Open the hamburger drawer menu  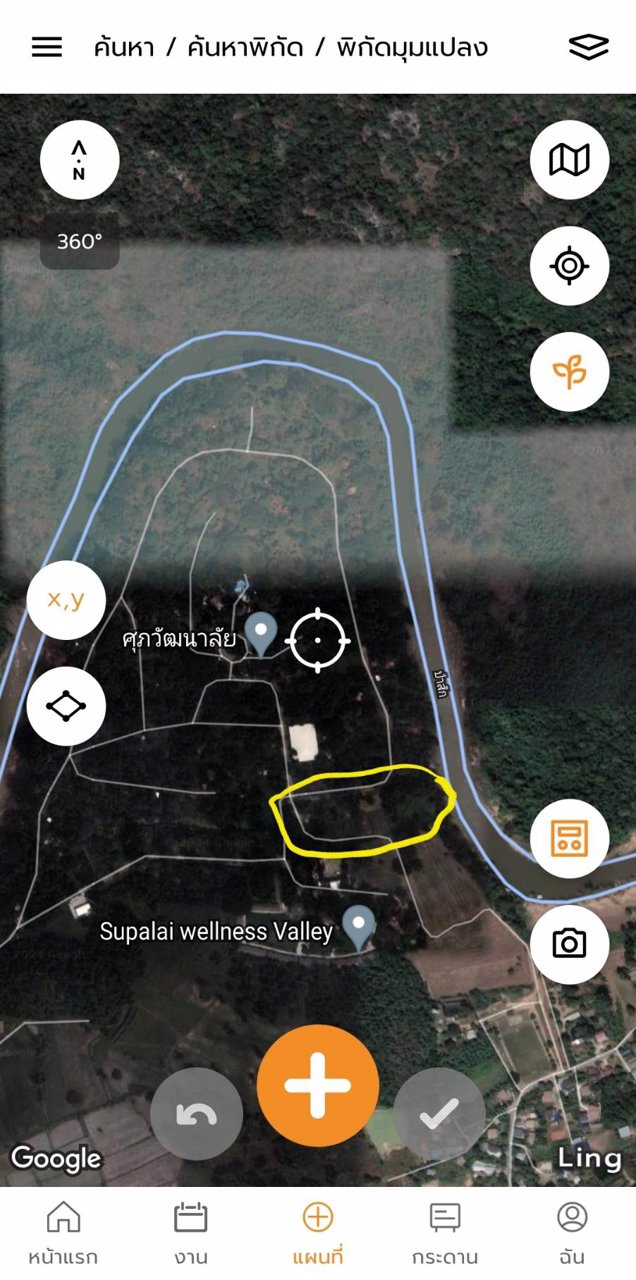[x=47, y=47]
